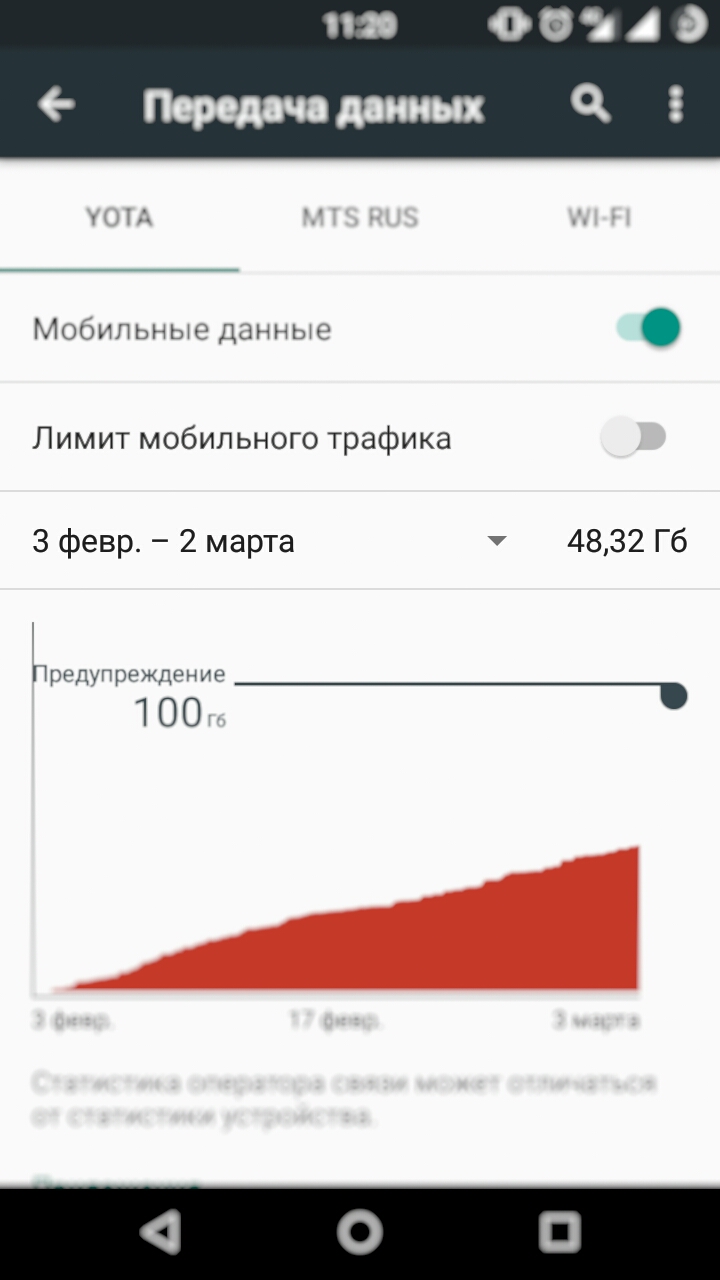Switch to the YOTA tab
The image size is (720, 1280).
pos(119,217)
